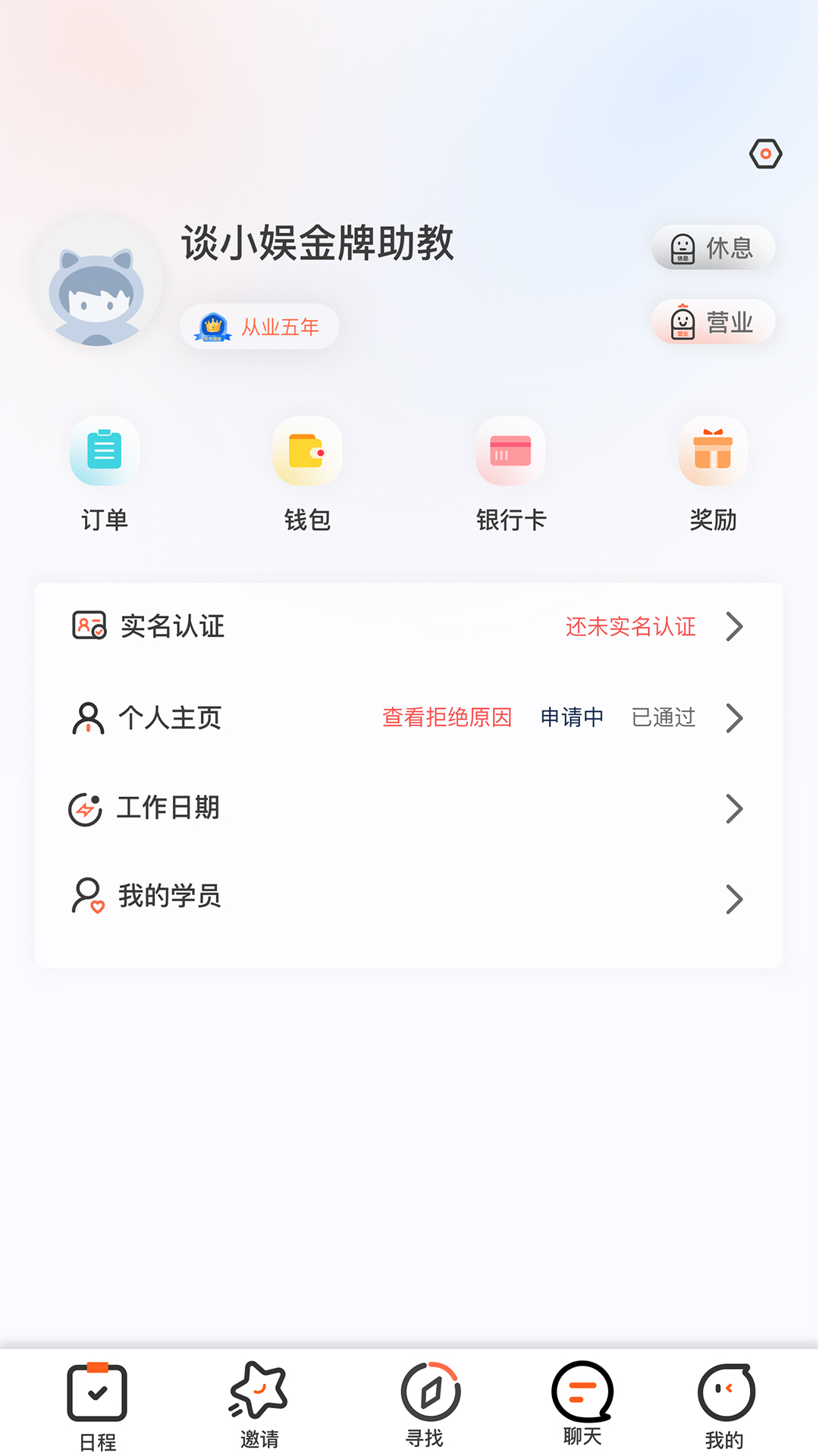The height and width of the screenshot is (1456, 819).
Task: Expand the 实名认证 row chevron
Action: (x=733, y=626)
